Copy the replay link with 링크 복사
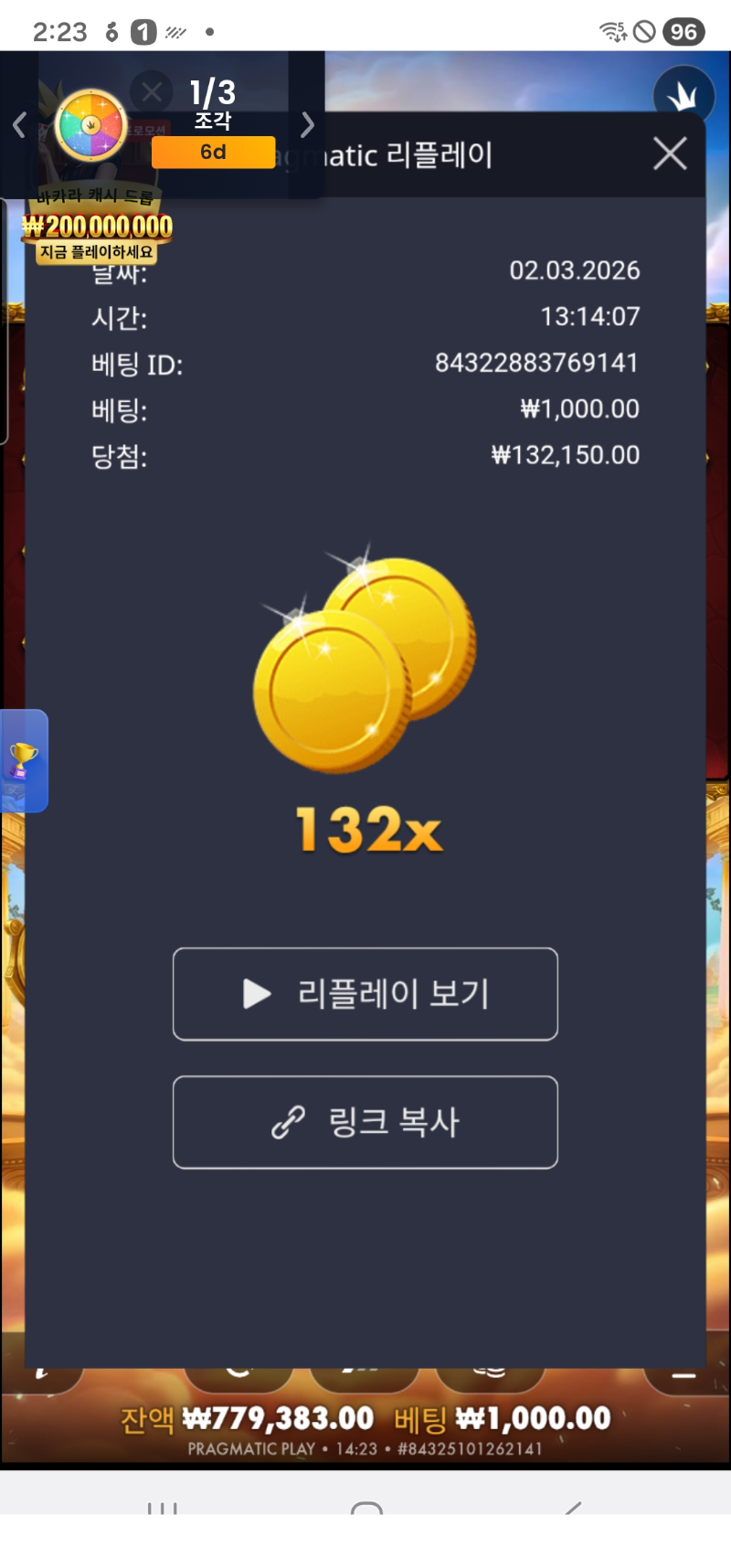 (x=365, y=1122)
